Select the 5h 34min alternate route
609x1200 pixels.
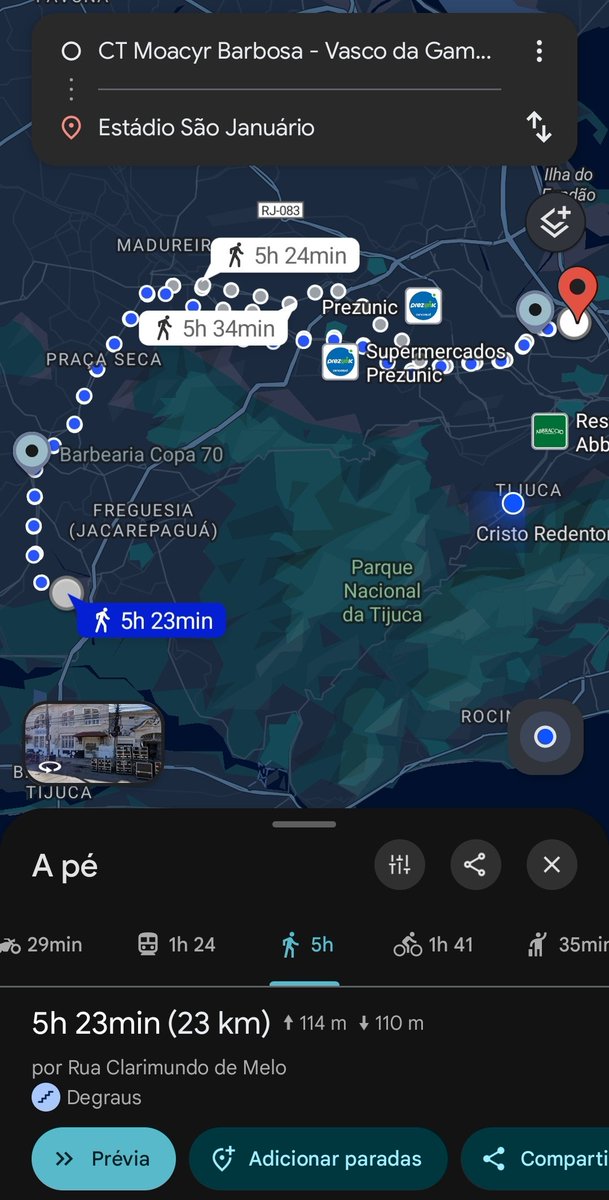[214, 328]
